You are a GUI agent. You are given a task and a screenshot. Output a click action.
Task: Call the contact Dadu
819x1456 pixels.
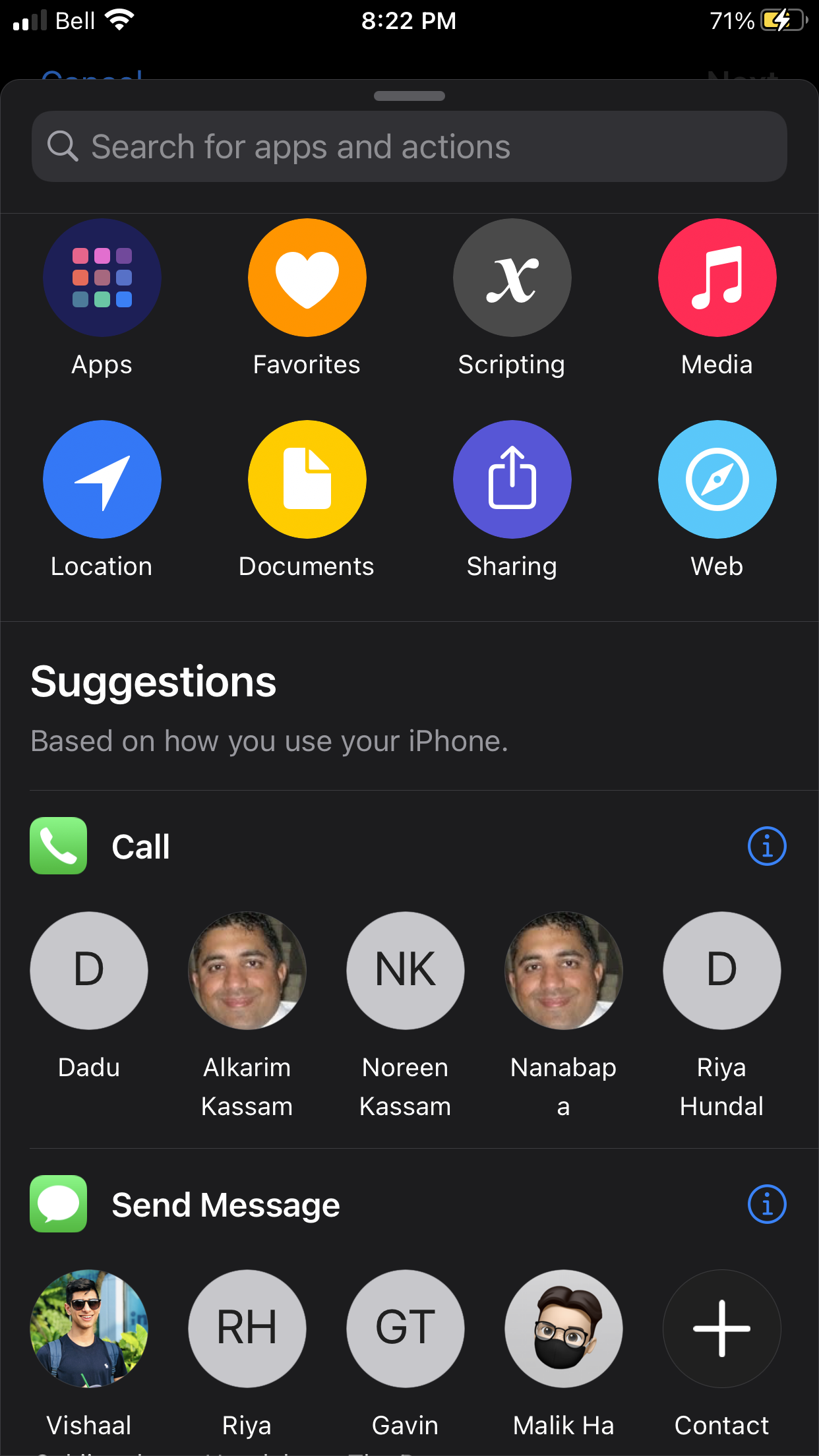[89, 970]
